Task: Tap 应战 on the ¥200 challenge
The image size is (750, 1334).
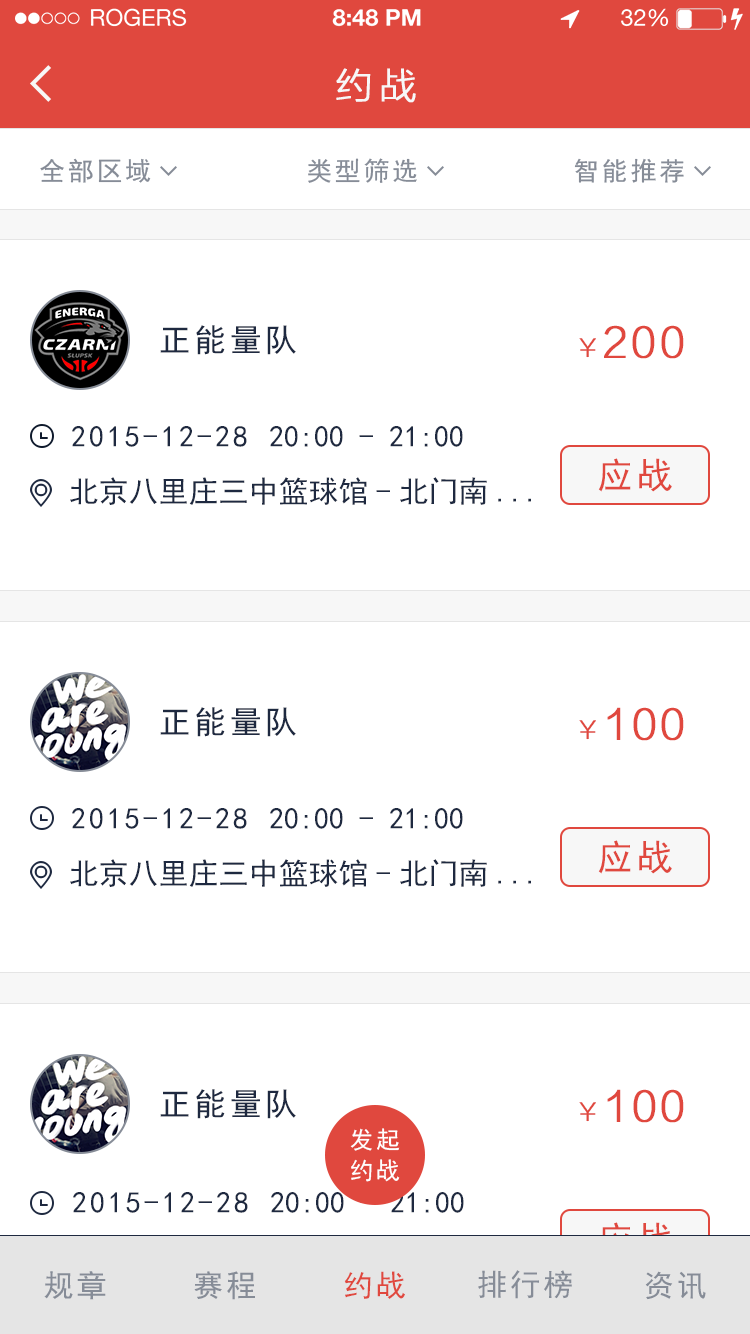Action: coord(634,475)
